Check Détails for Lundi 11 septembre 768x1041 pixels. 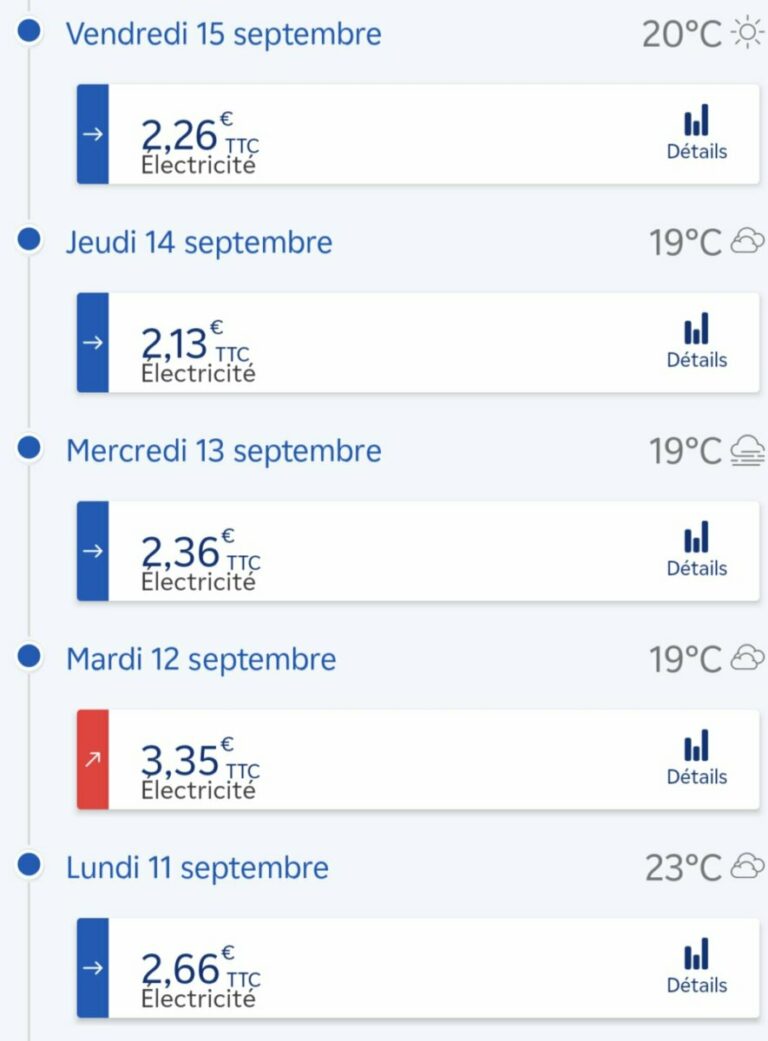click(697, 968)
